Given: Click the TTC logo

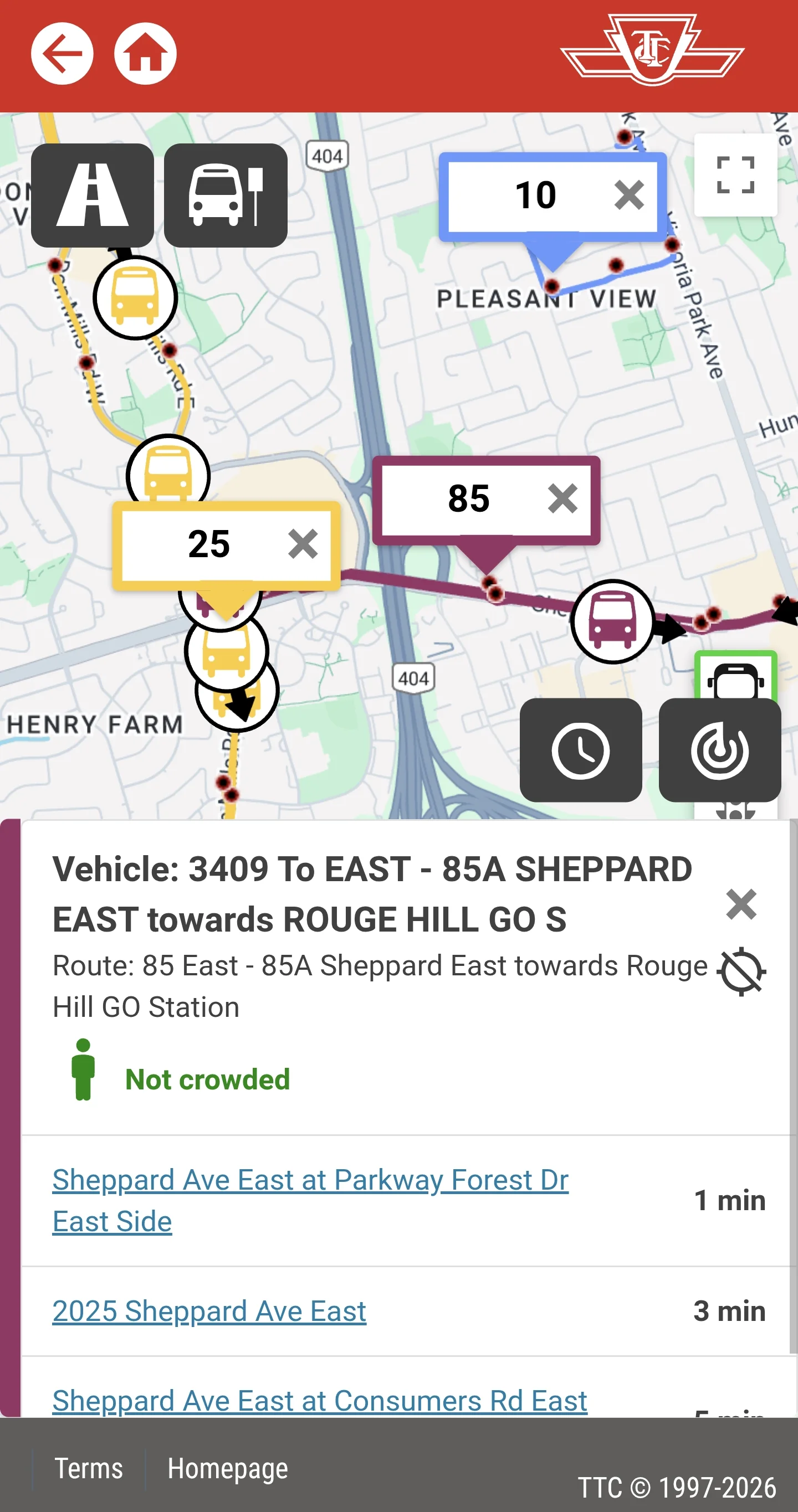Looking at the screenshot, I should [653, 50].
